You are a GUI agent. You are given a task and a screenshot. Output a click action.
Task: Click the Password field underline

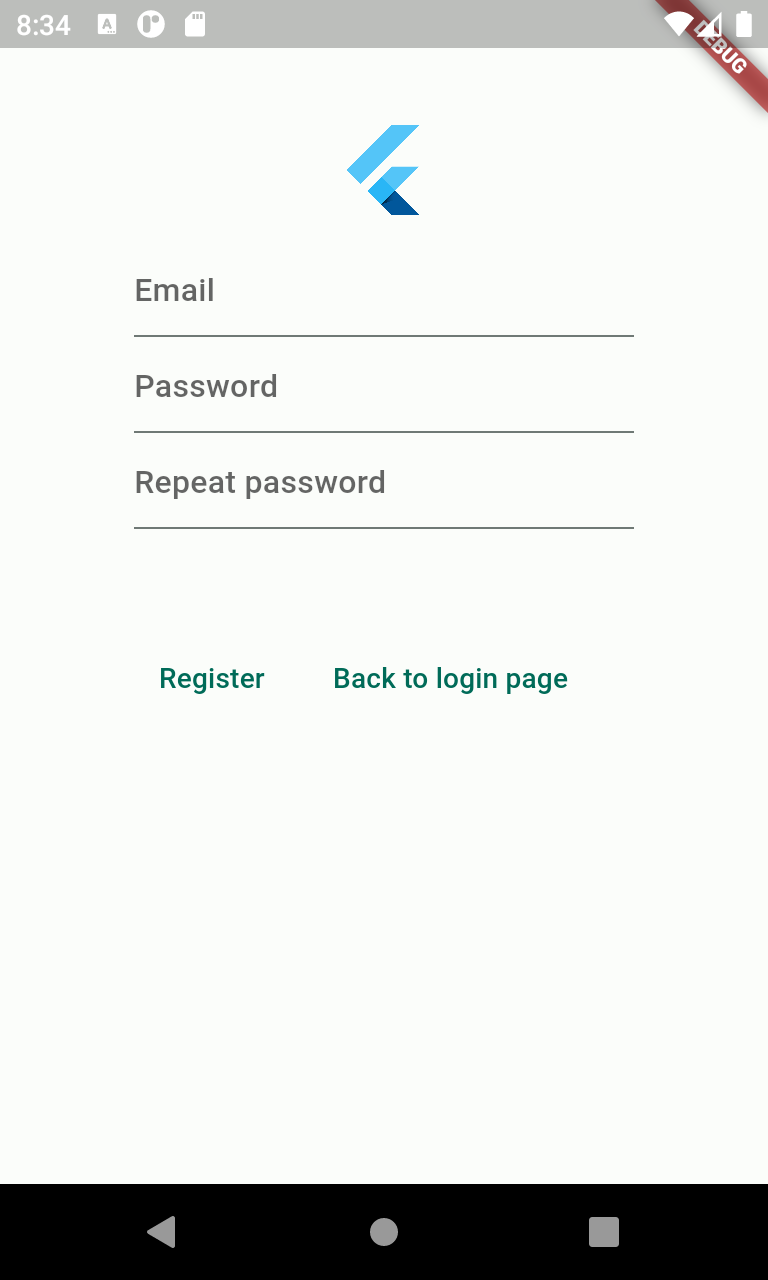tap(384, 432)
